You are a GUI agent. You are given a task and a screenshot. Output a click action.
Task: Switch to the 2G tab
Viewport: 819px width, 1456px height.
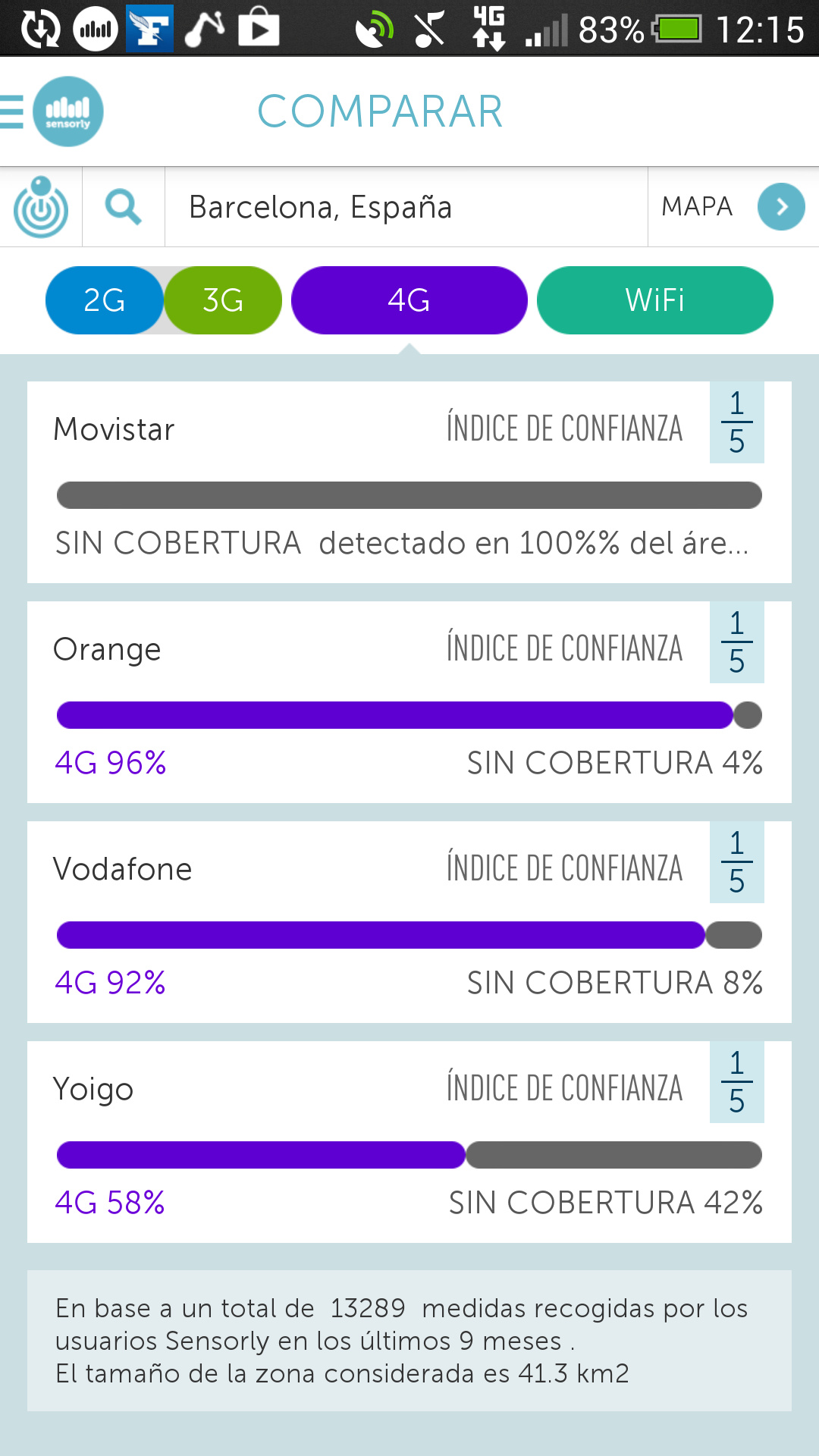(x=105, y=300)
